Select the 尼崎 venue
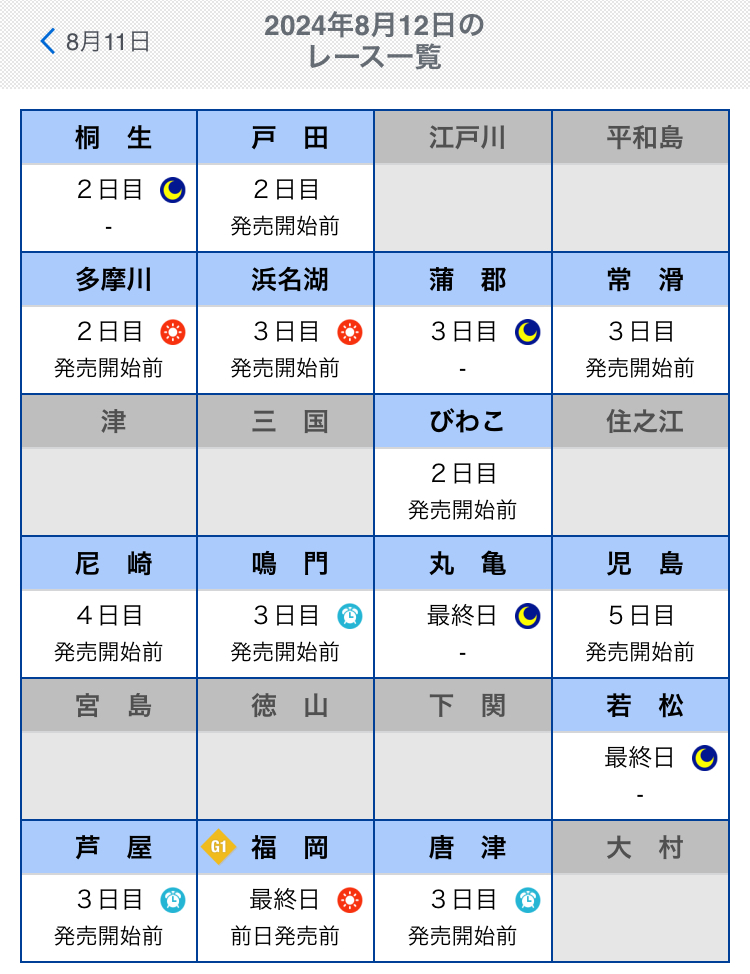This screenshot has height=974, width=750. [x=109, y=607]
